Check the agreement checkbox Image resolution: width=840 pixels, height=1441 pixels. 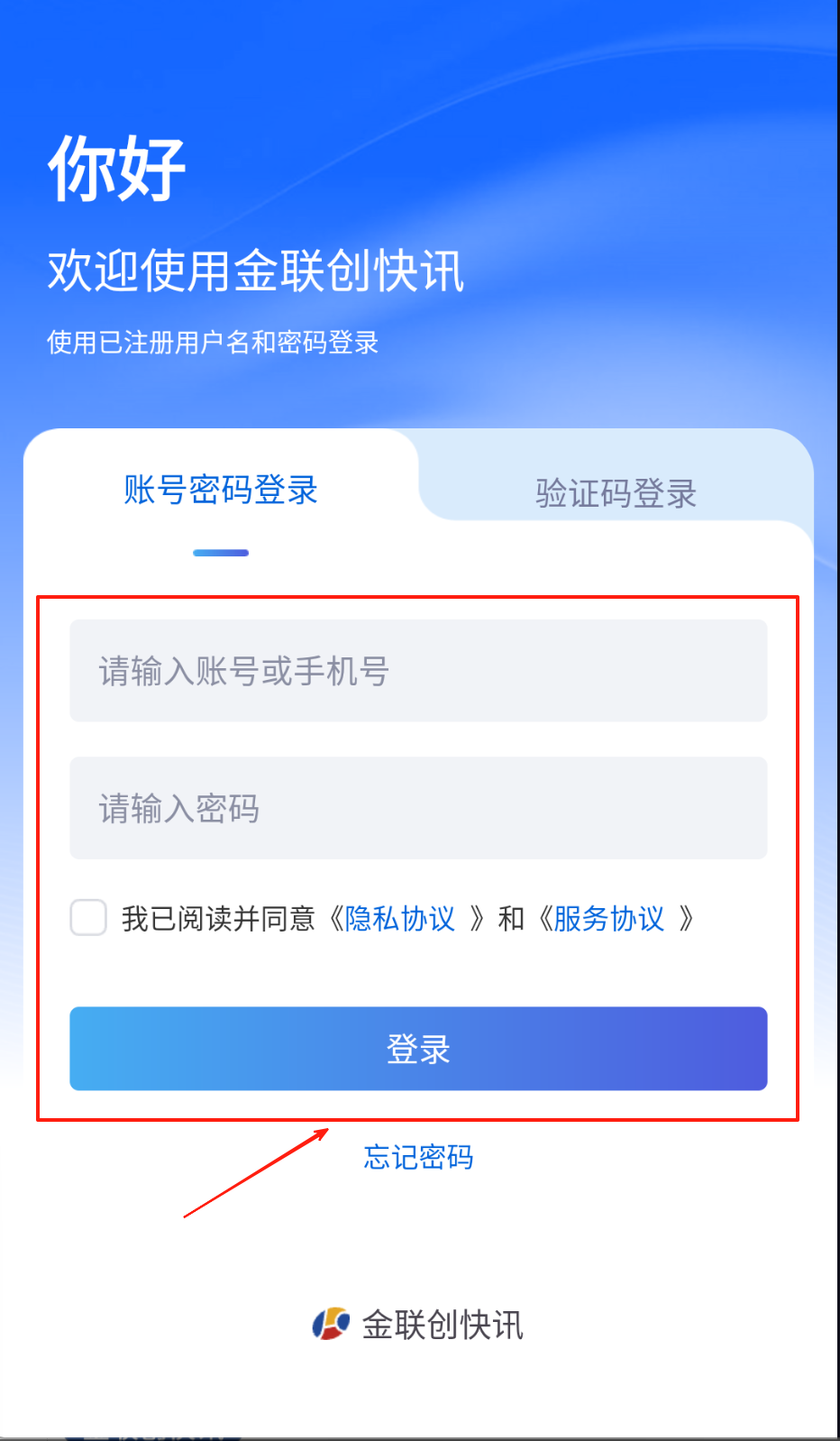(x=88, y=918)
